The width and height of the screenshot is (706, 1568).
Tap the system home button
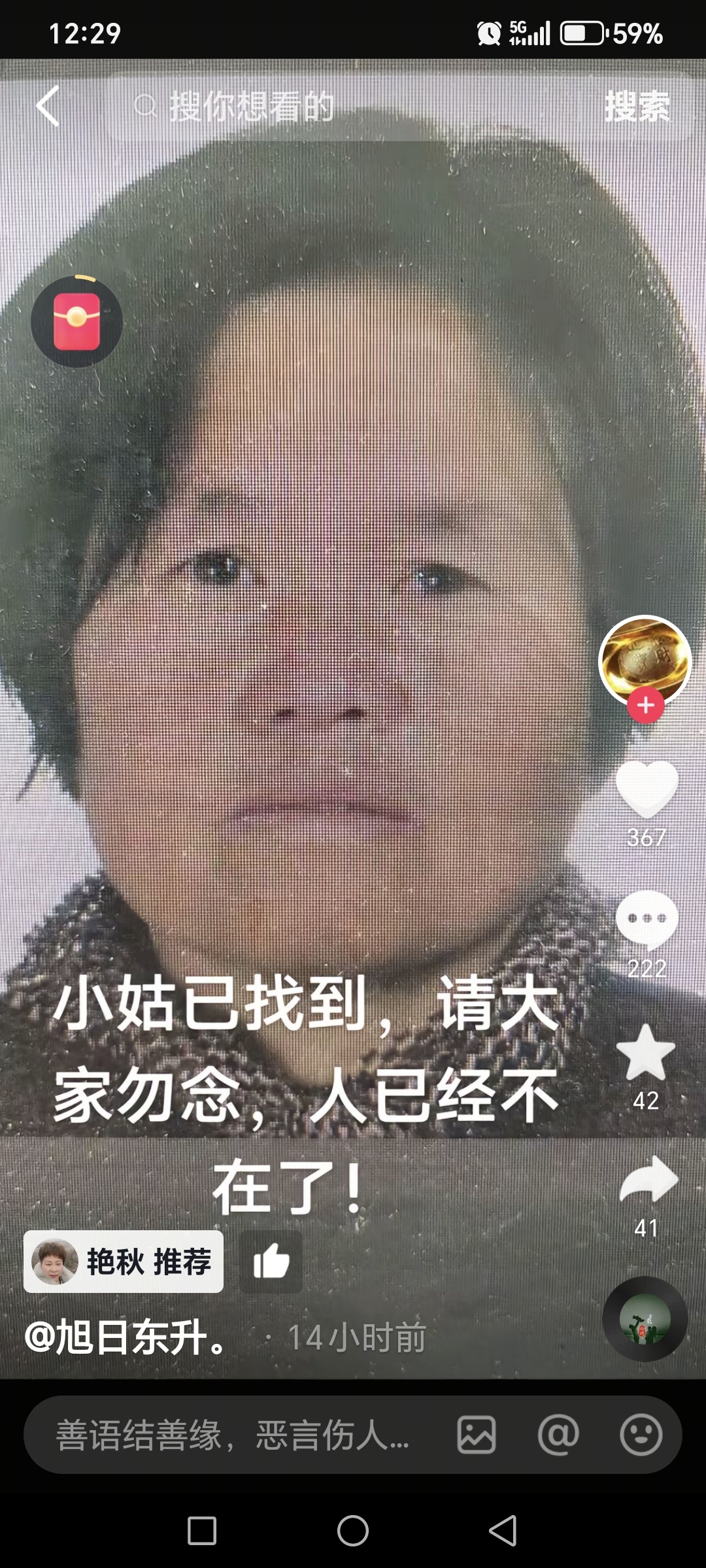click(x=353, y=1530)
